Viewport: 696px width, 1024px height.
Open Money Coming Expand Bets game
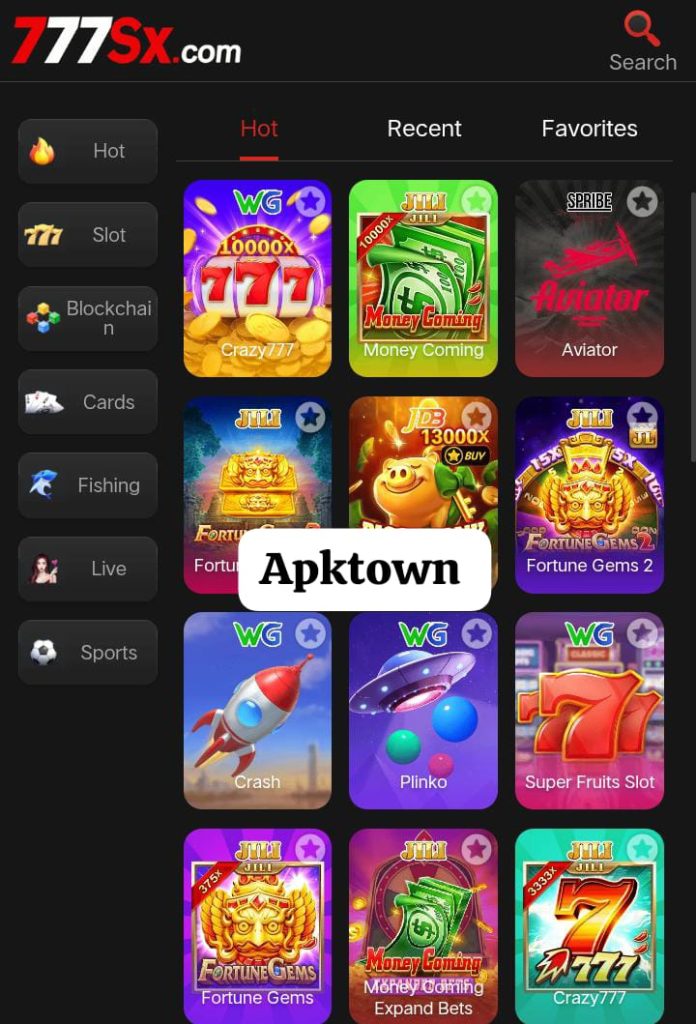pos(423,930)
